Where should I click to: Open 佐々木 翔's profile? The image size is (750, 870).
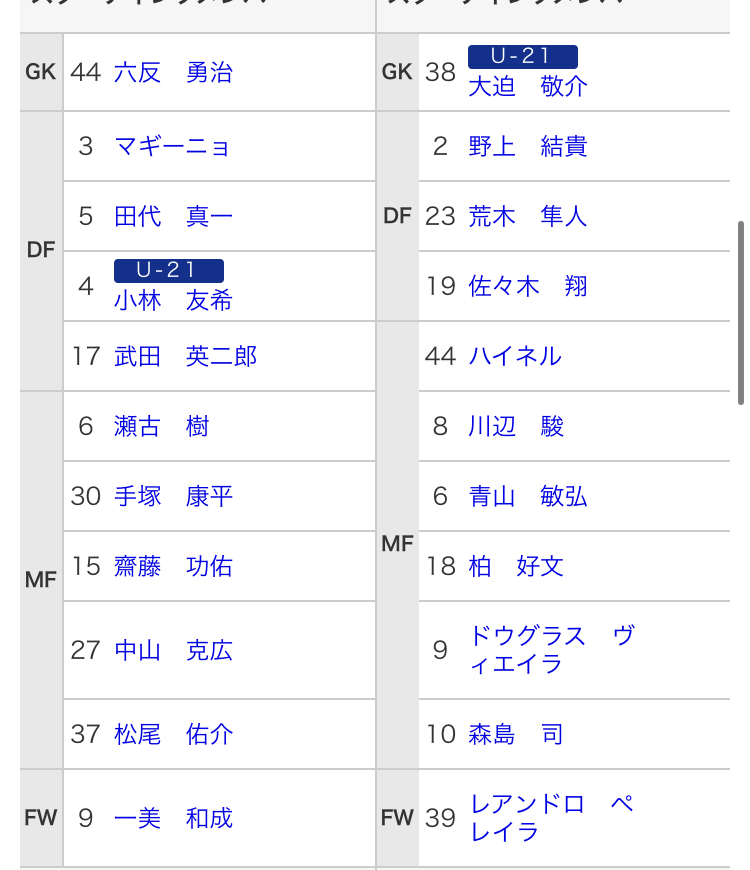pyautogui.click(x=528, y=287)
